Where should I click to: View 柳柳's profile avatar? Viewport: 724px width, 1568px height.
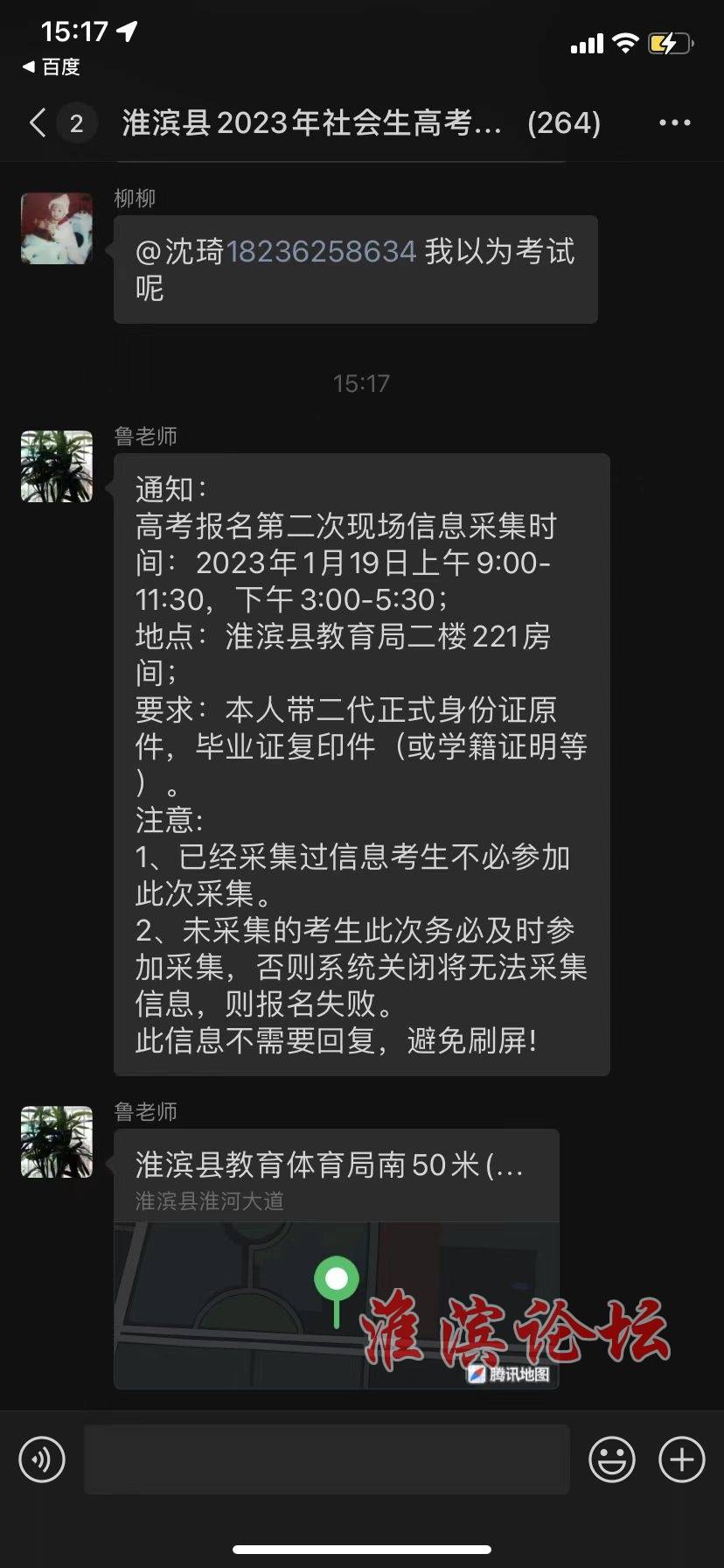click(57, 228)
